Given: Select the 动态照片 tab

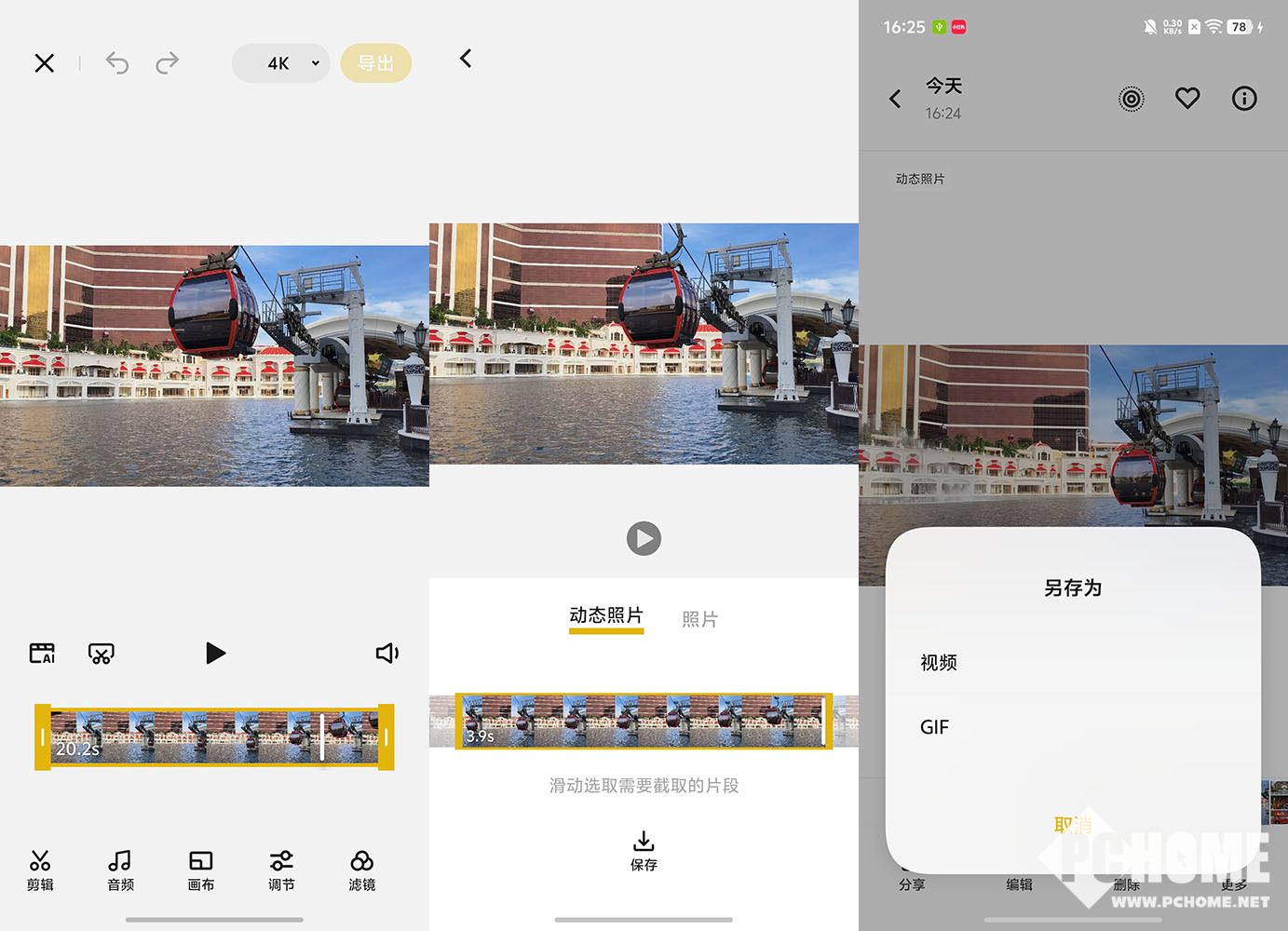Looking at the screenshot, I should [606, 616].
